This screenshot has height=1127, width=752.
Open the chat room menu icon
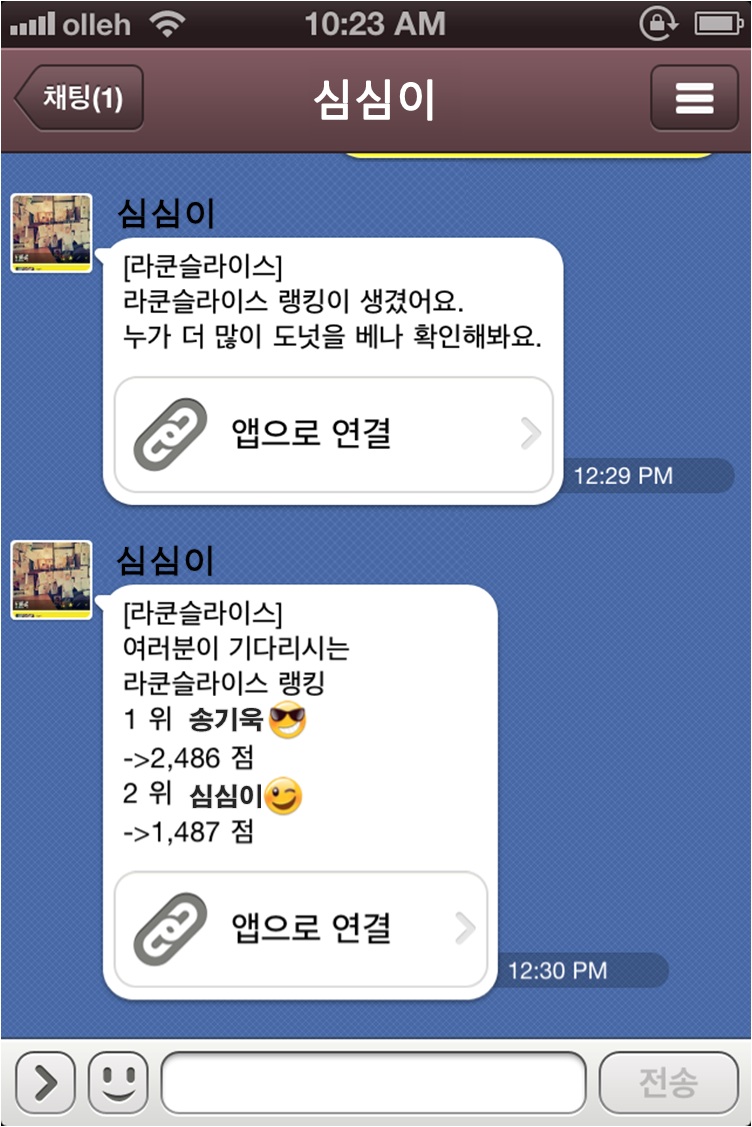click(x=694, y=98)
